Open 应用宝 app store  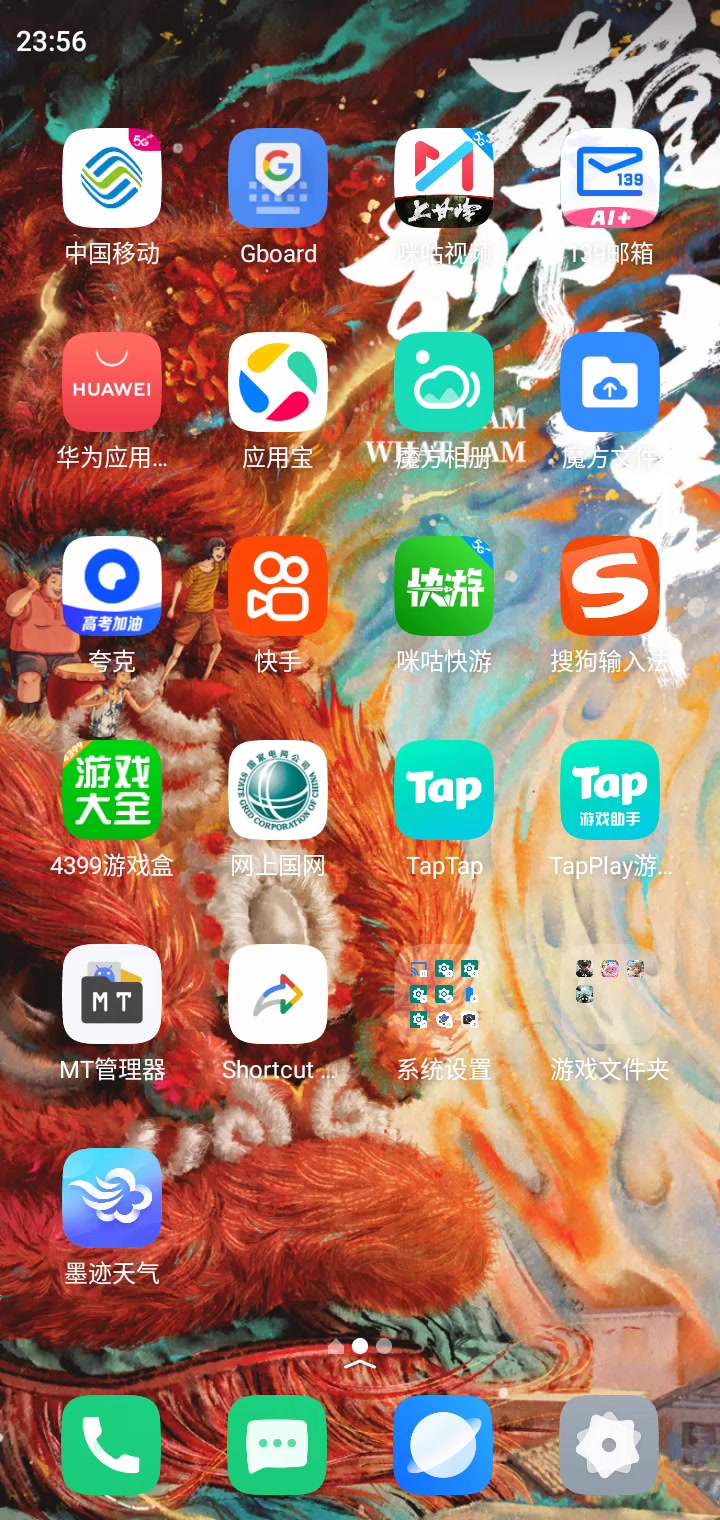tap(278, 382)
